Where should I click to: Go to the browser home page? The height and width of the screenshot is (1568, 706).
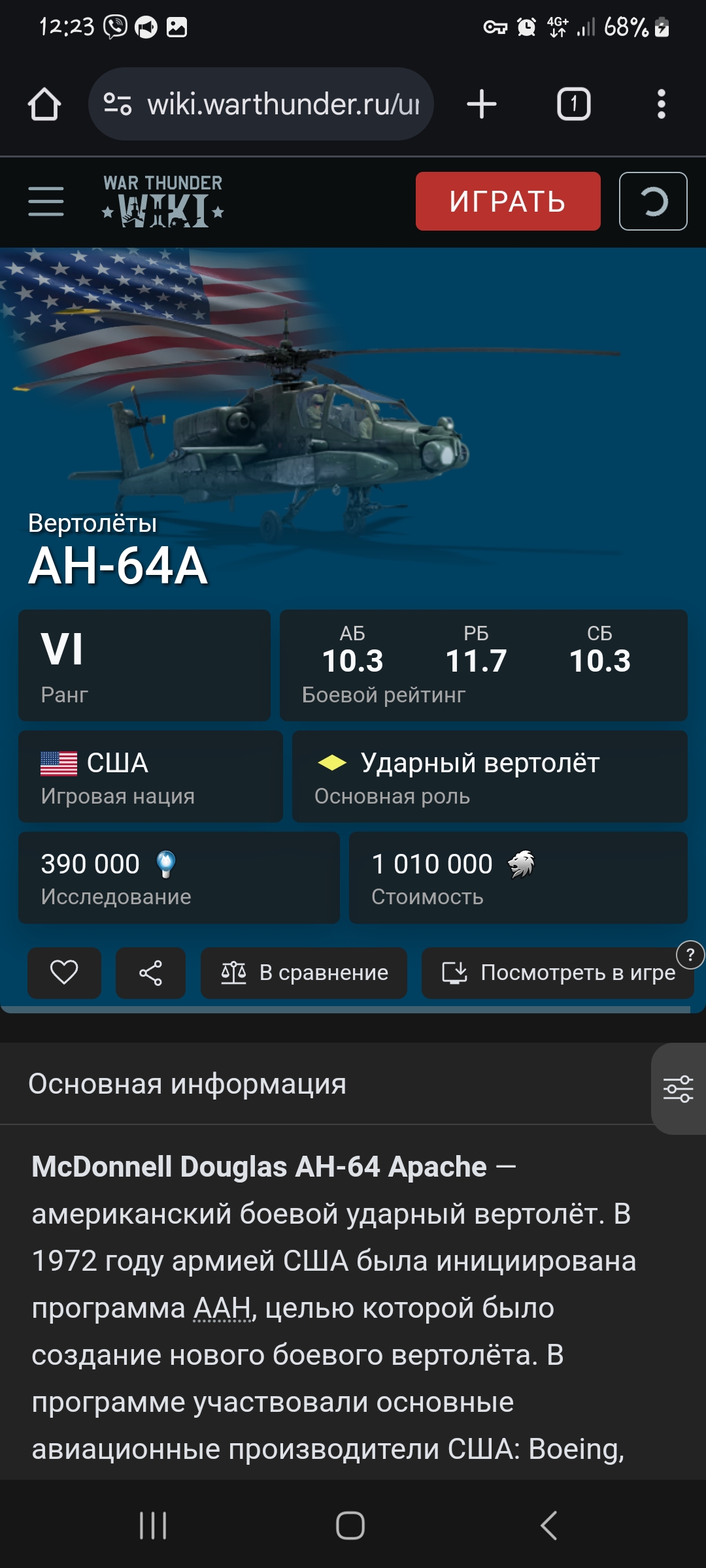click(x=44, y=105)
